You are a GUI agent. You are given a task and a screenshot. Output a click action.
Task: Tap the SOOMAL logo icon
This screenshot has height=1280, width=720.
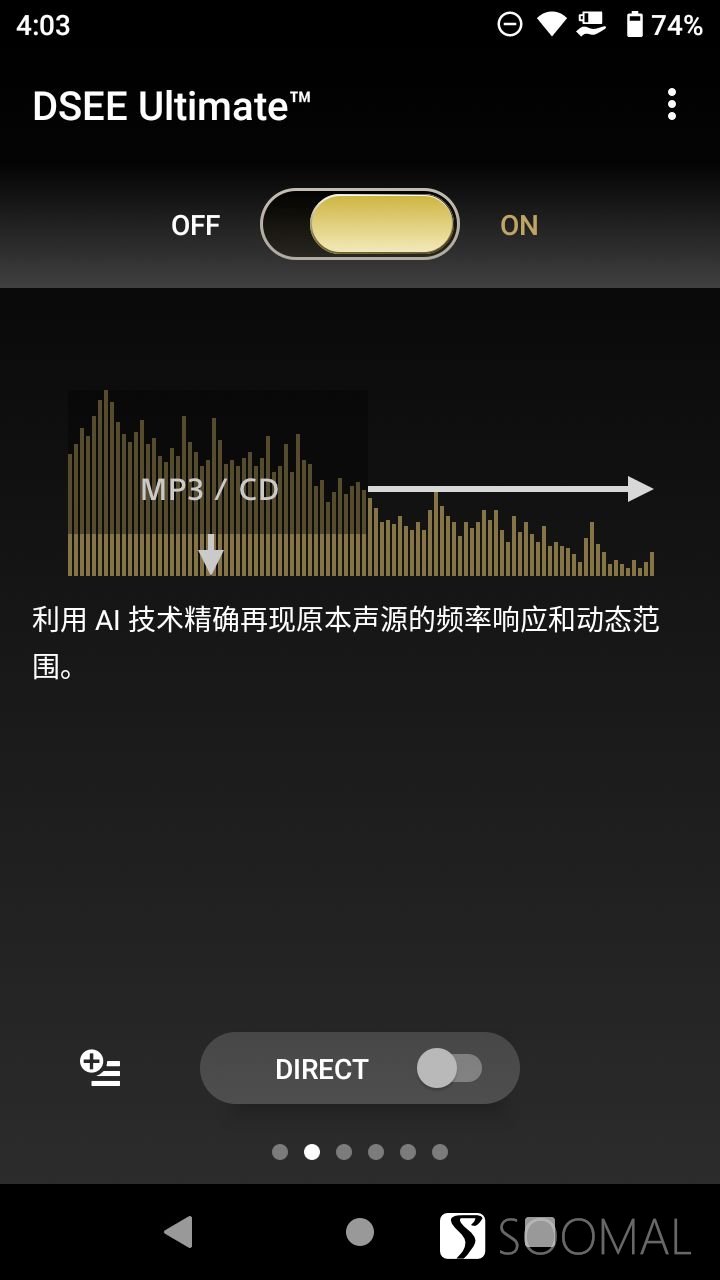464,1236
